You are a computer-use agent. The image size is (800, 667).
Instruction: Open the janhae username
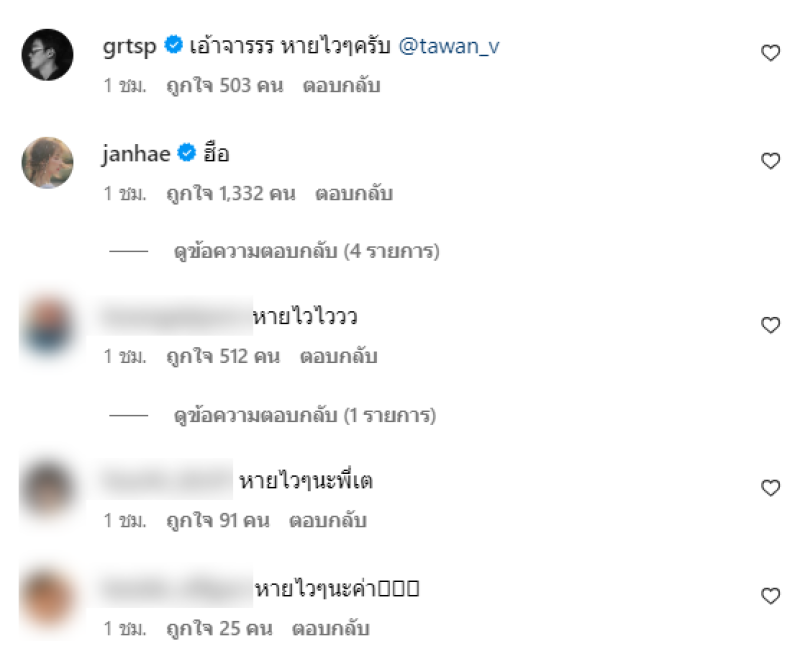[x=136, y=153]
